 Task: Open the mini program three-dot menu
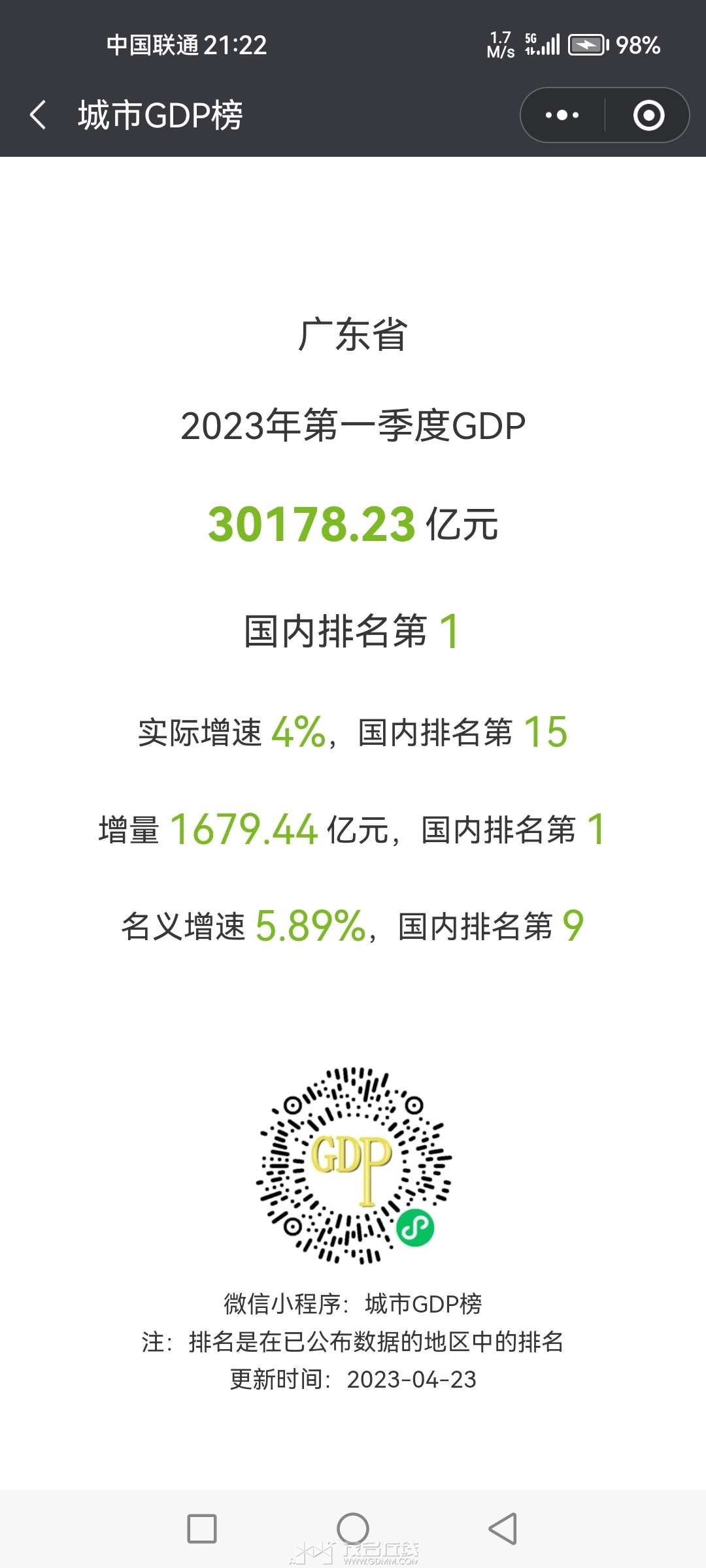562,115
